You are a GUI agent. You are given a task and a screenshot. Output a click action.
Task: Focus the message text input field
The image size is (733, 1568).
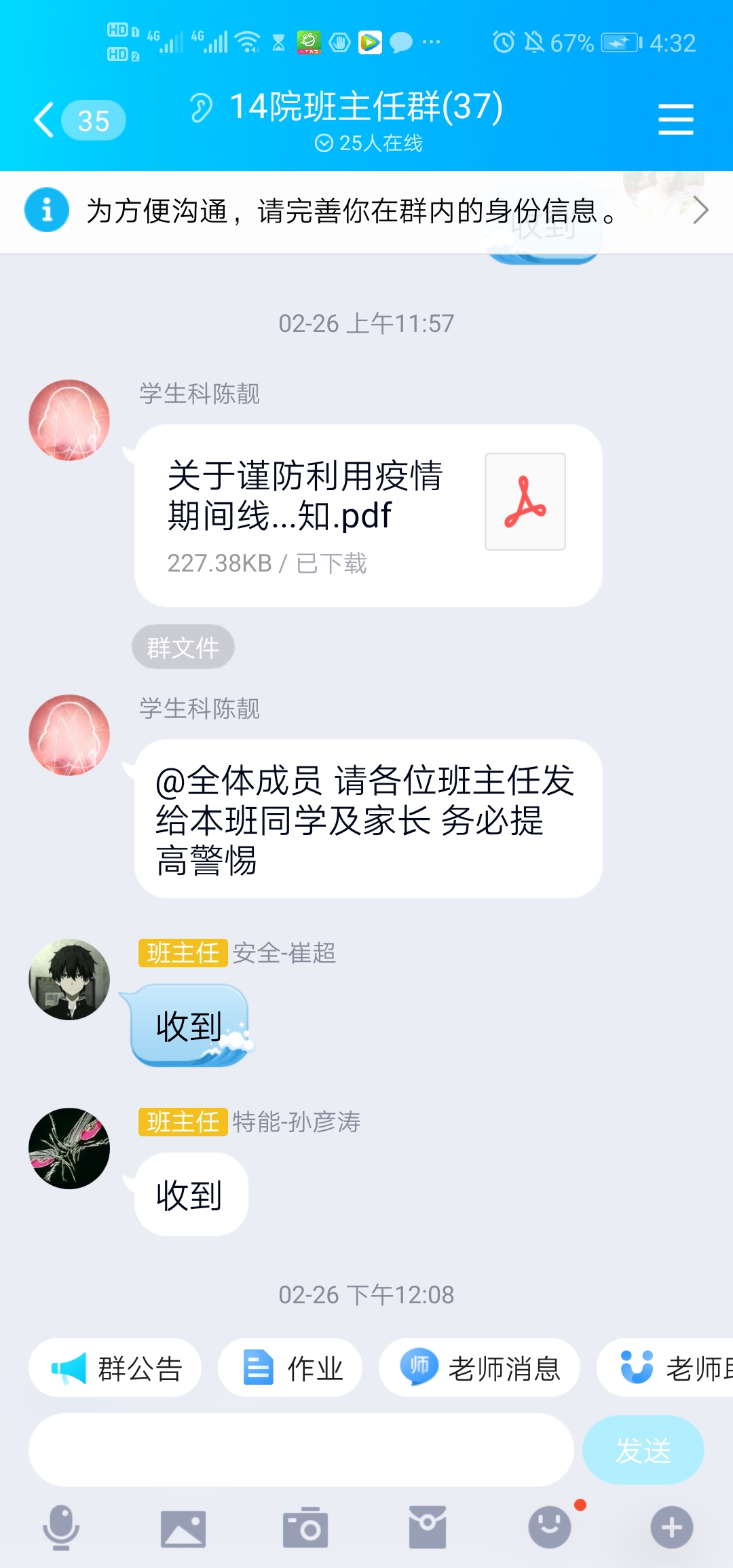coord(300,1450)
